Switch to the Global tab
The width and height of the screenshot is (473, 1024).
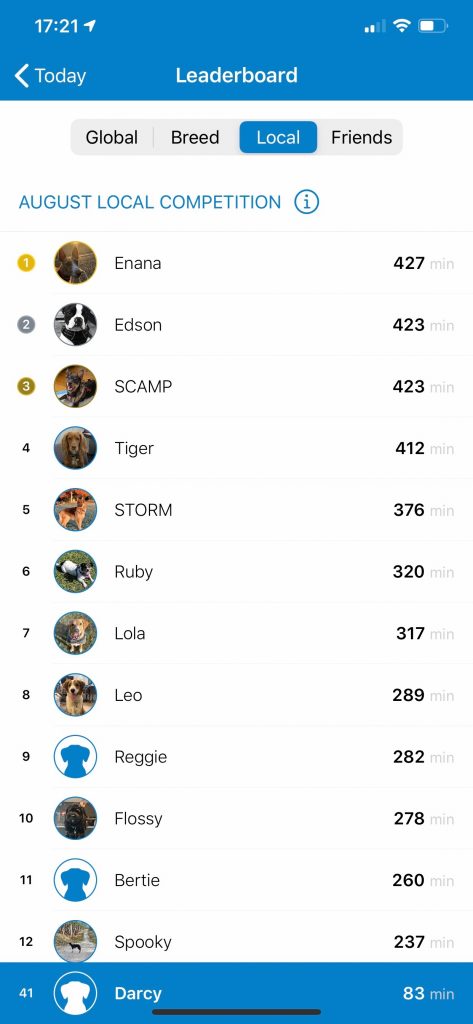112,137
